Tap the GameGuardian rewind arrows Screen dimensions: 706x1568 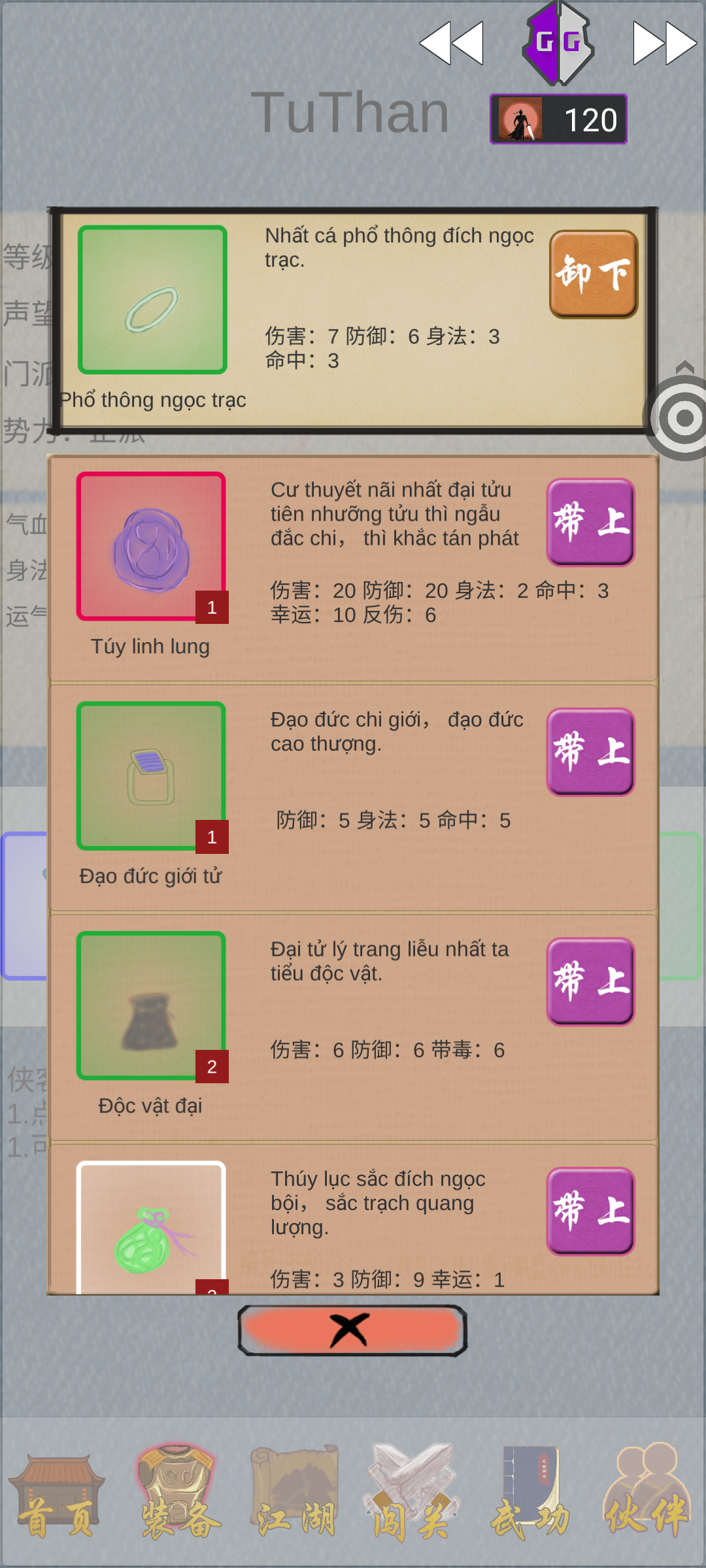point(451,43)
